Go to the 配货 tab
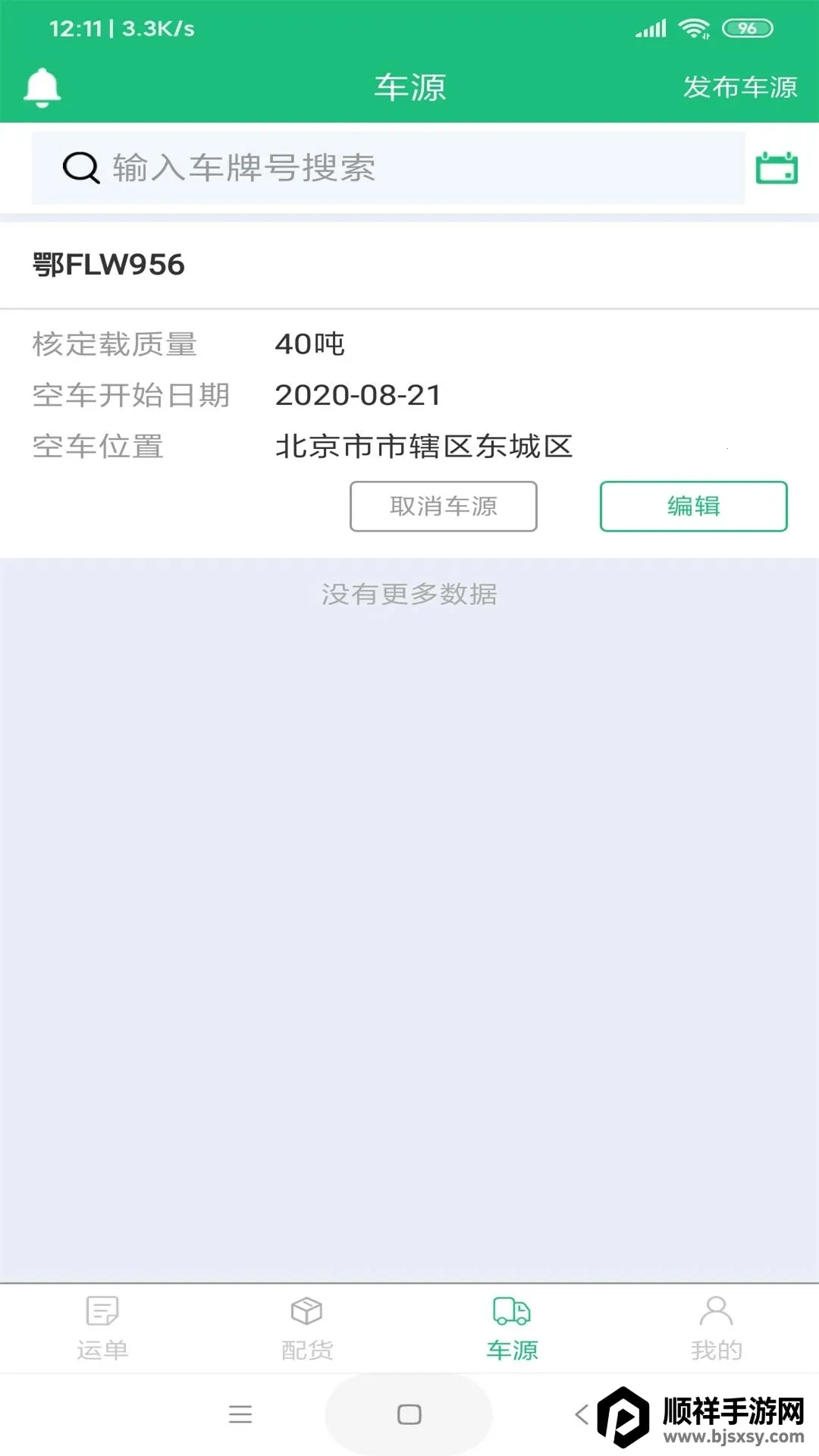Image resolution: width=819 pixels, height=1456 pixels. pos(307,1329)
